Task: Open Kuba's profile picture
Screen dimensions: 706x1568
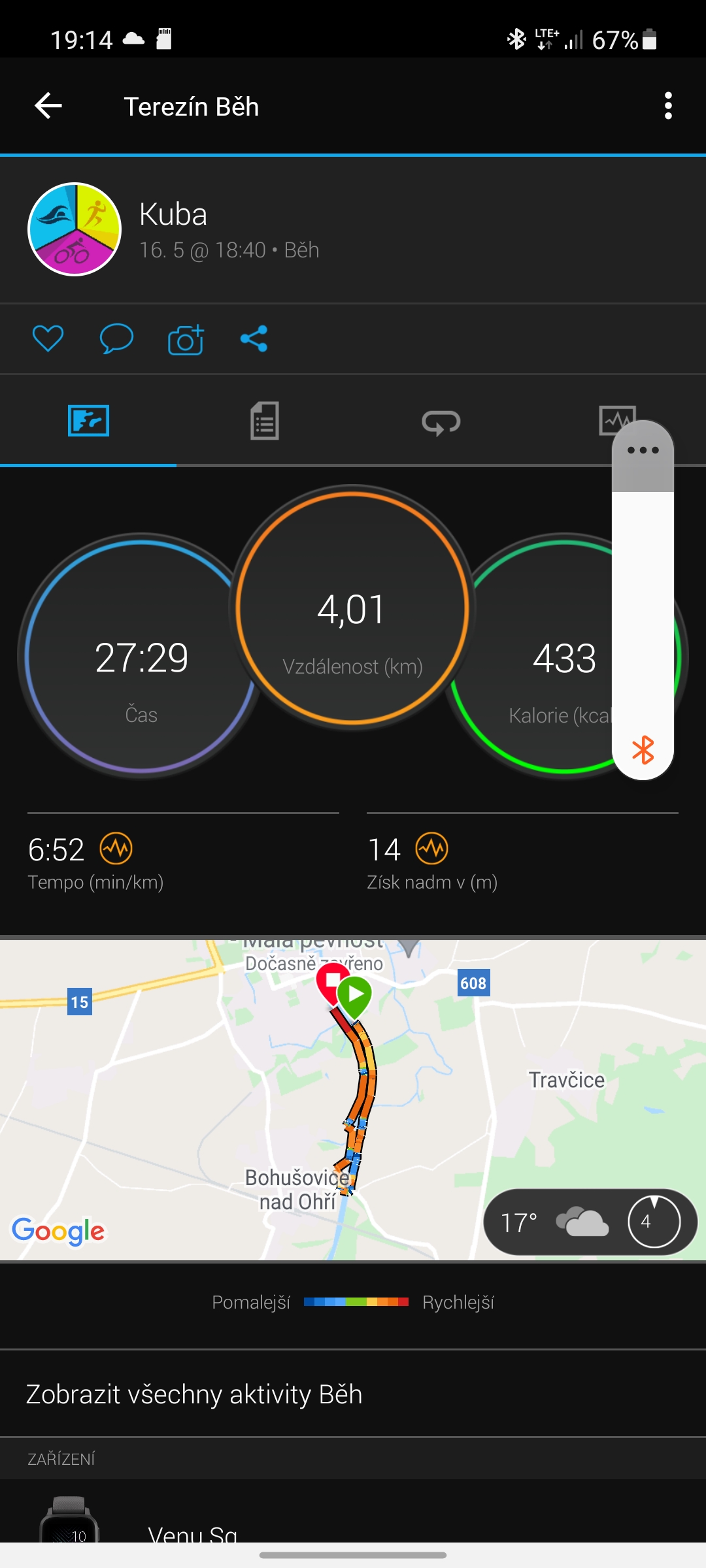Action: pos(75,229)
